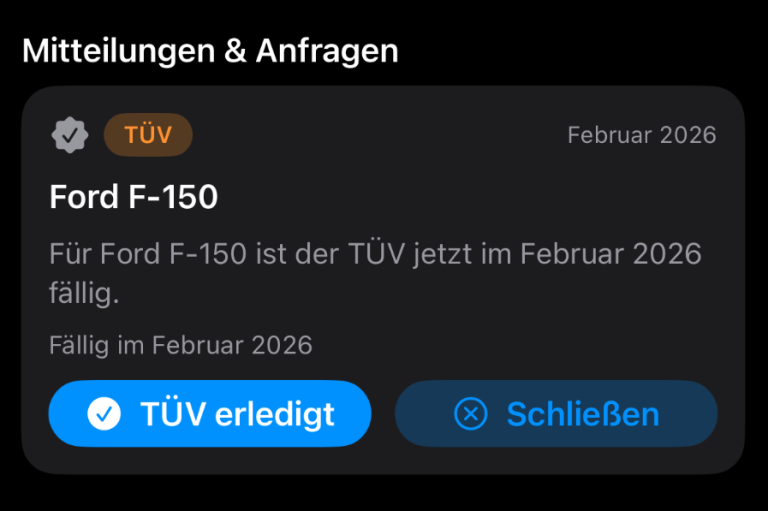Dismiss the notification with Schließen
This screenshot has height=511, width=768.
pyautogui.click(x=556, y=413)
